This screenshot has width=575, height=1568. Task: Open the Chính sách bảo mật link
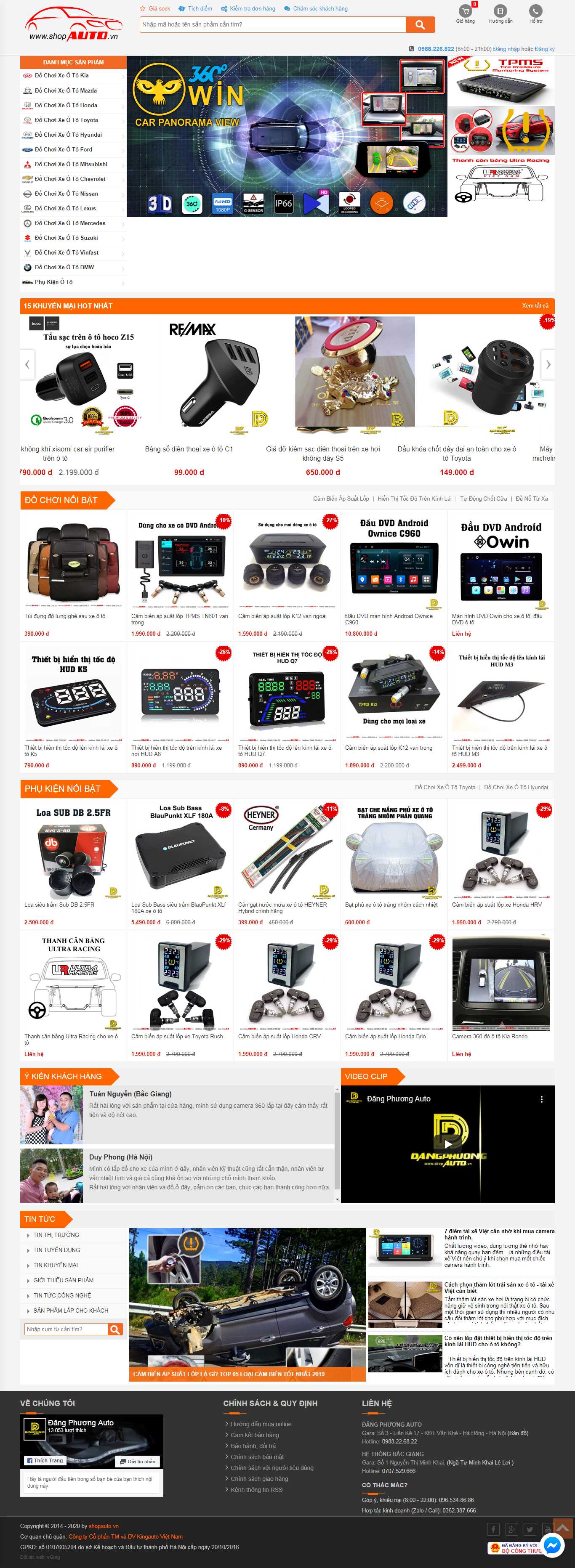[257, 1457]
